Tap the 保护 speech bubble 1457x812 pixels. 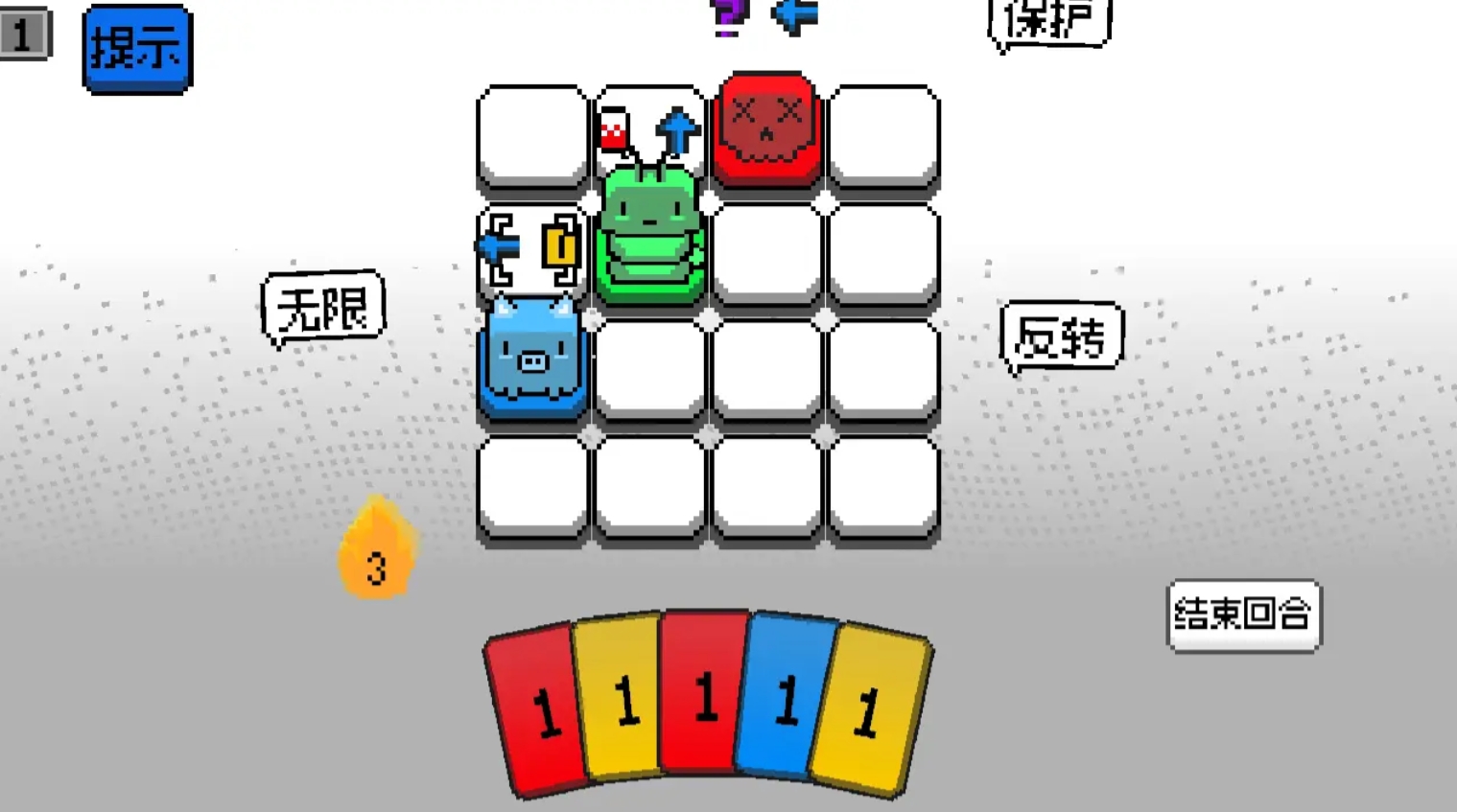(1049, 19)
